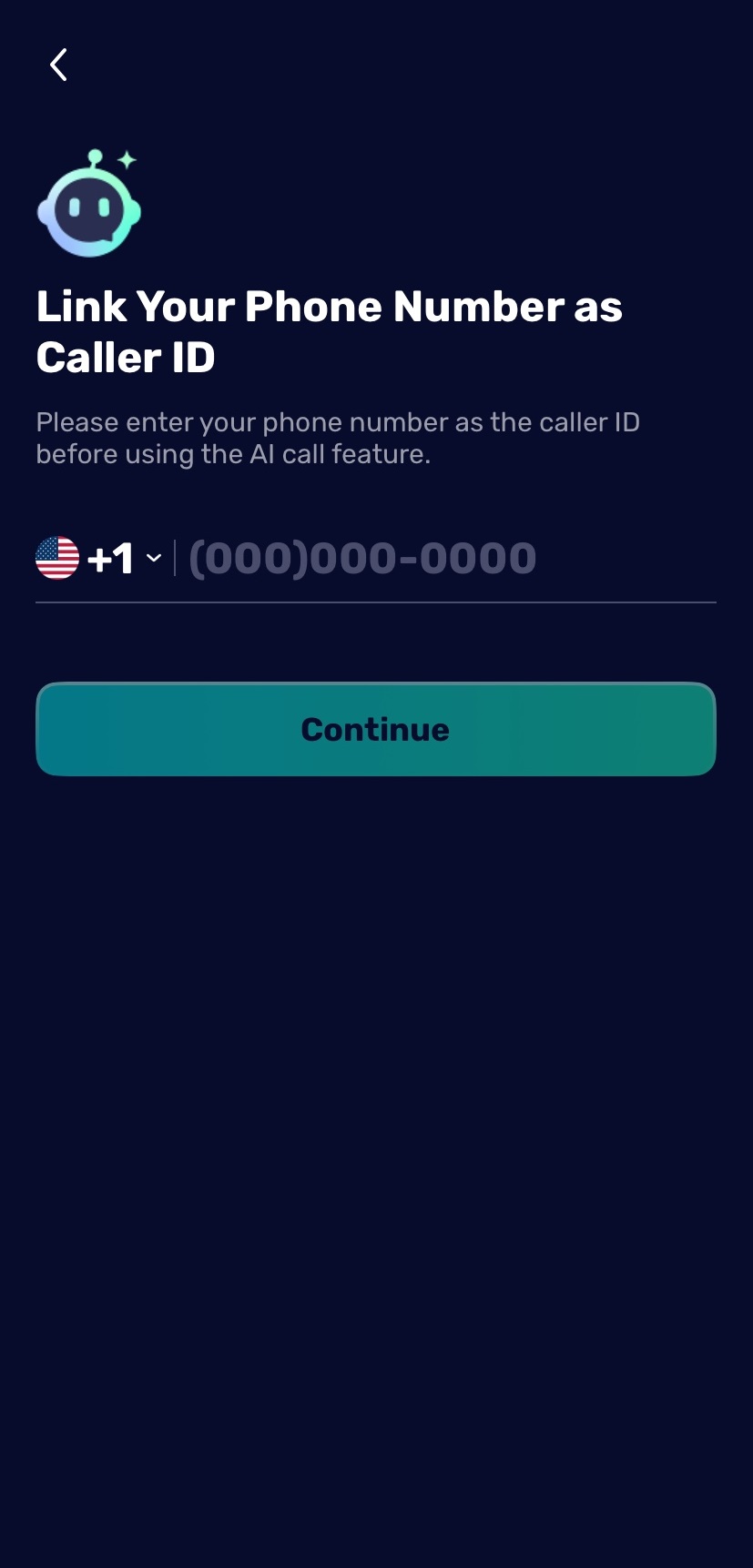The width and height of the screenshot is (753, 1568).
Task: Select the (000)000-0000 placeholder area
Action: click(362, 557)
